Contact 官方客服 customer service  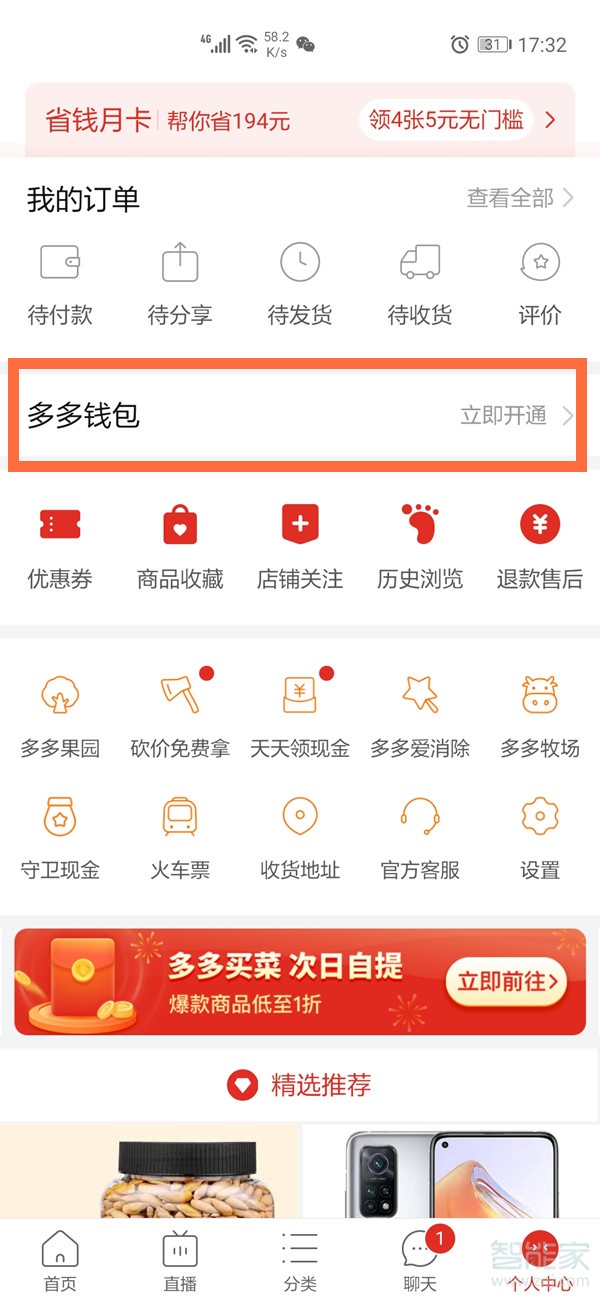pyautogui.click(x=420, y=836)
